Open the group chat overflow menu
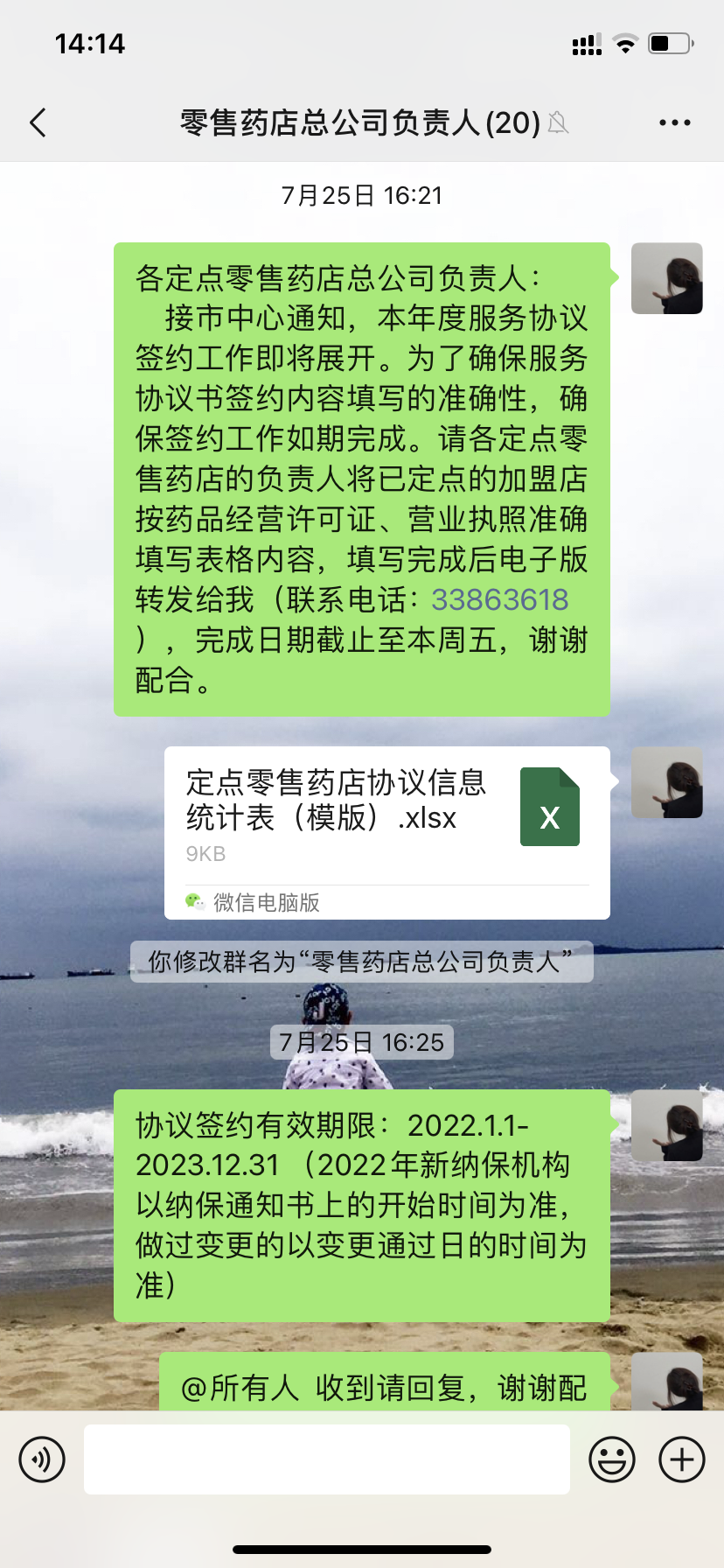This screenshot has height=1568, width=724. [674, 123]
